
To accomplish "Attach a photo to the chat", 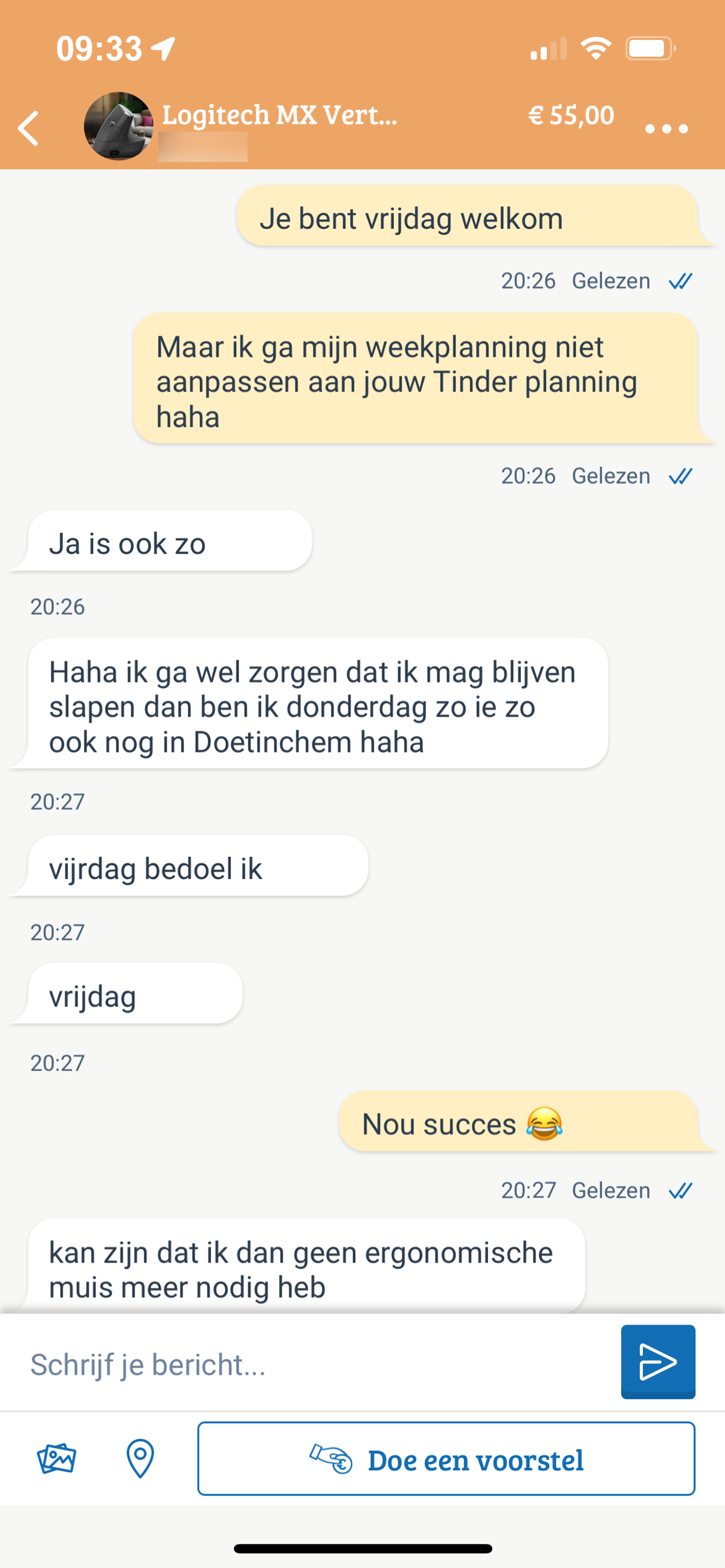I will pyautogui.click(x=56, y=1458).
